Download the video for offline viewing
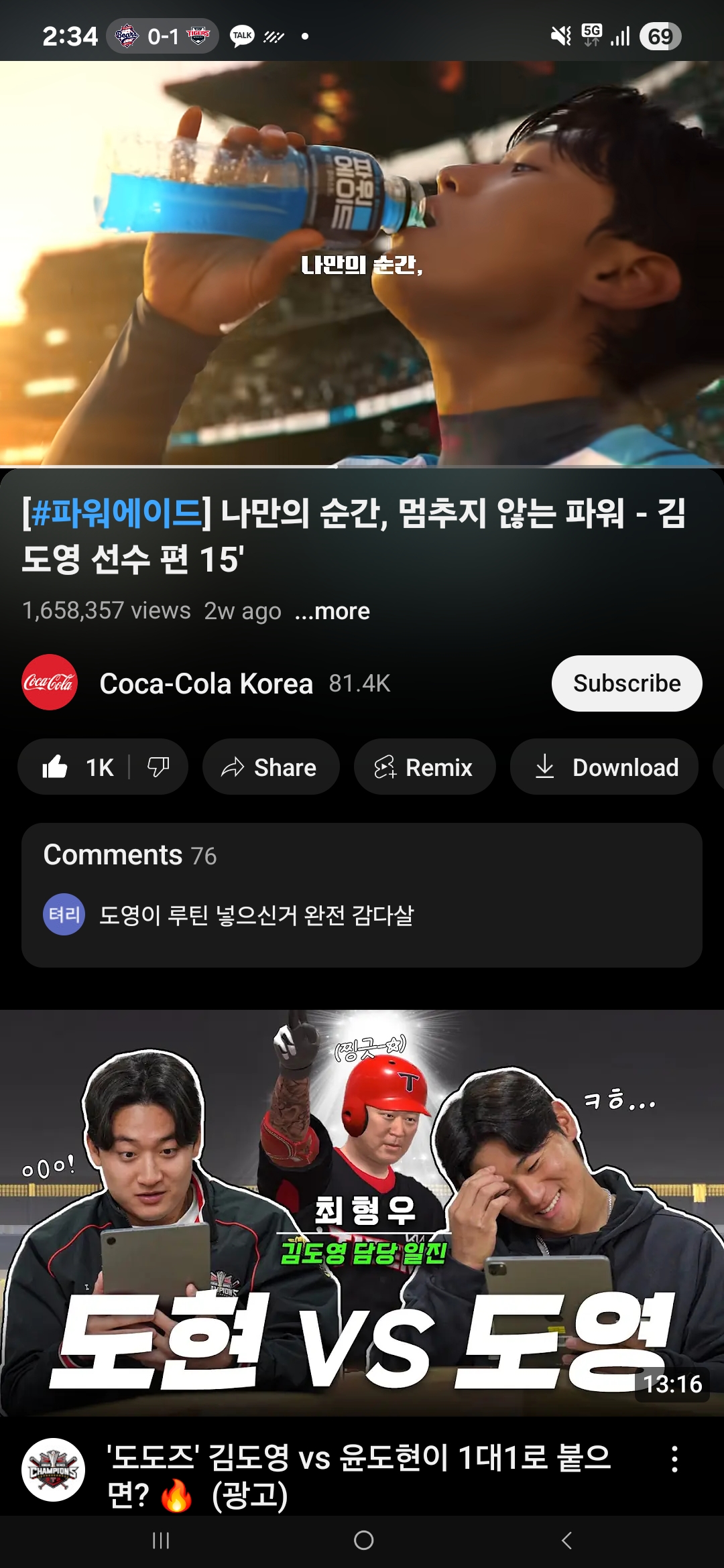The height and width of the screenshot is (1568, 724). click(x=604, y=767)
